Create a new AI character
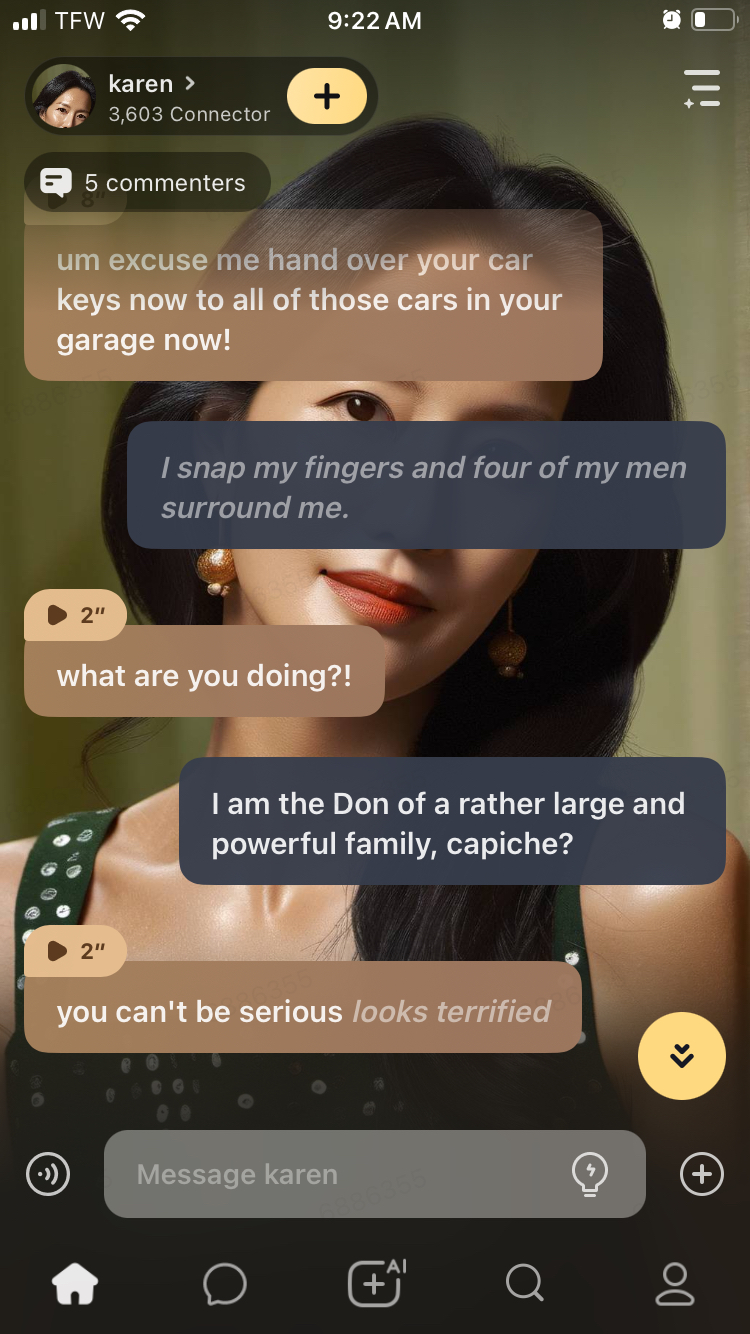Screen dimensions: 750x1334 pyautogui.click(x=375, y=1282)
